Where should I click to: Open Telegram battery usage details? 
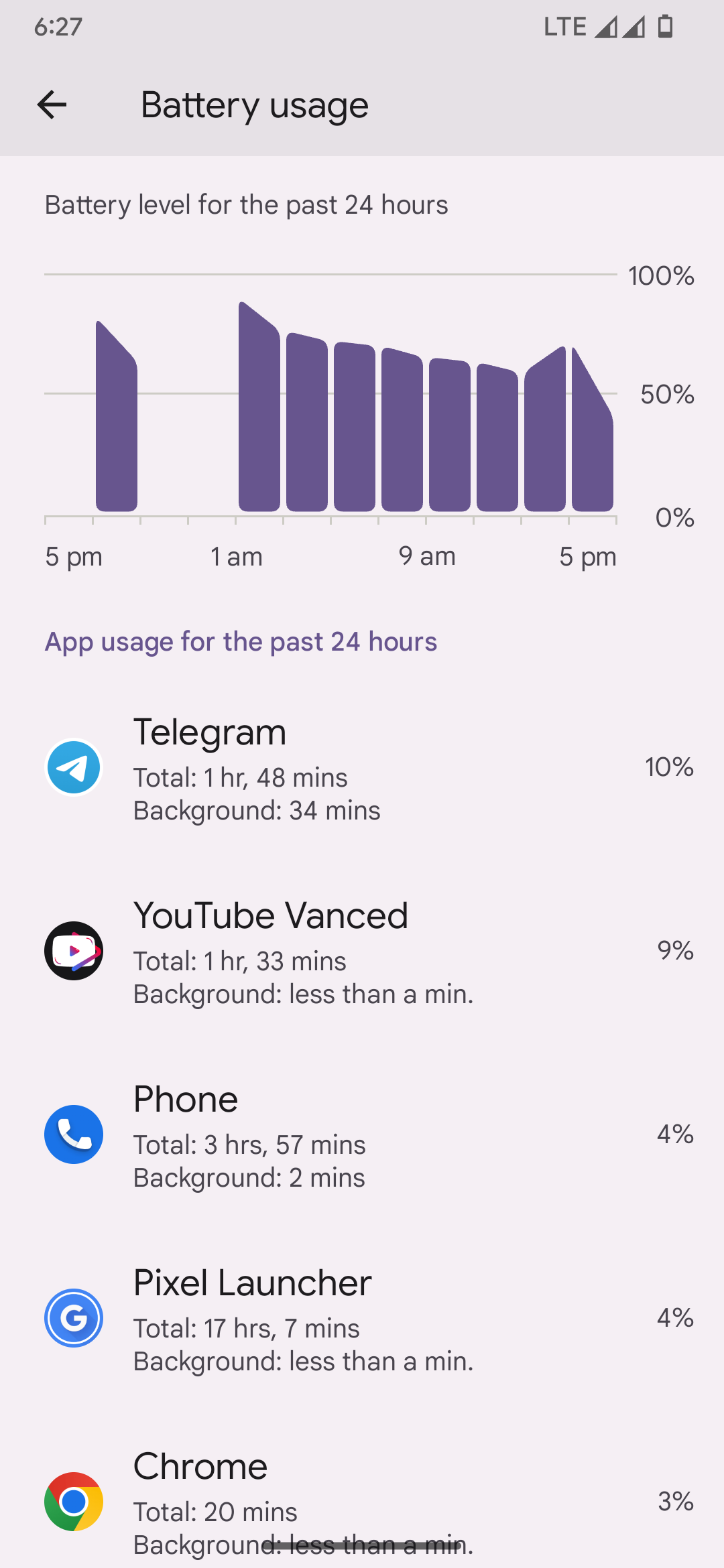click(x=362, y=767)
